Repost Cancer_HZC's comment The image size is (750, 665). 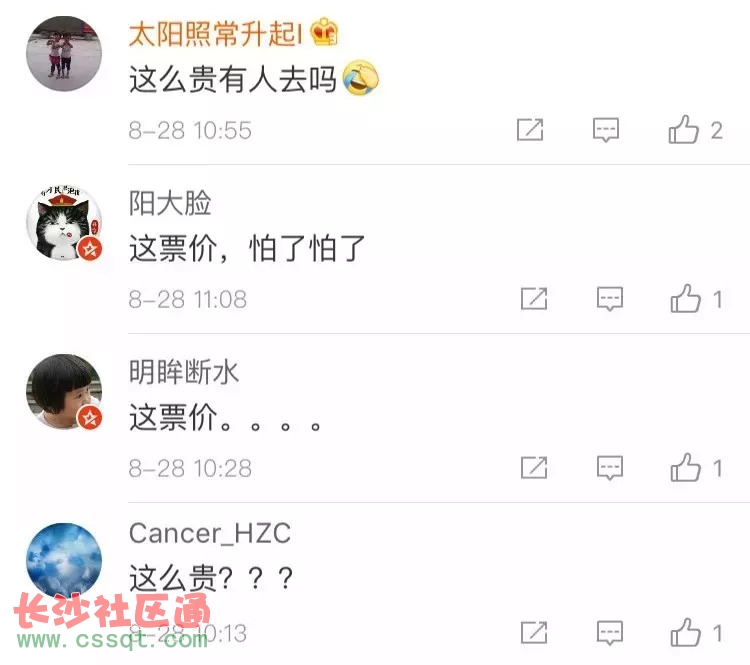[x=534, y=633]
